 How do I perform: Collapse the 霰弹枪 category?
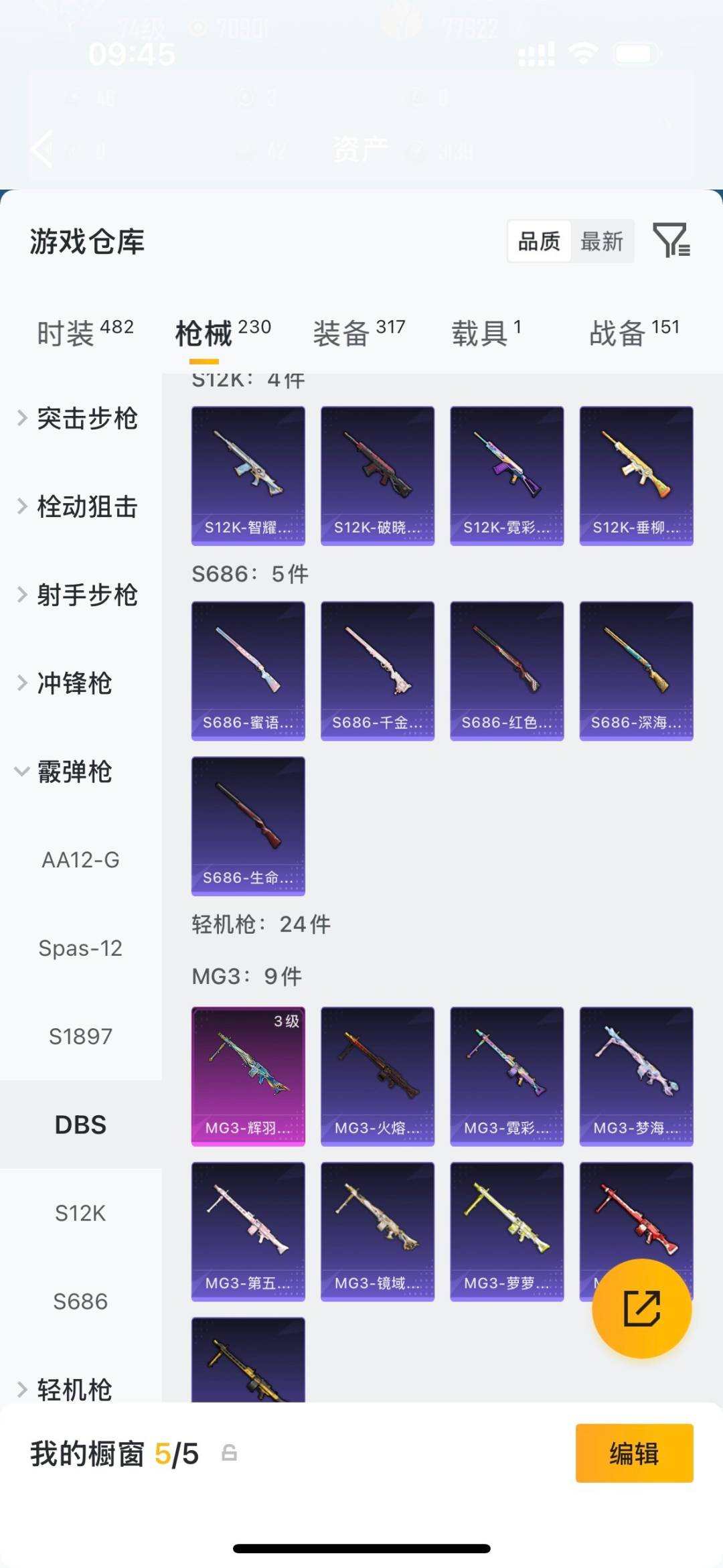click(x=75, y=772)
